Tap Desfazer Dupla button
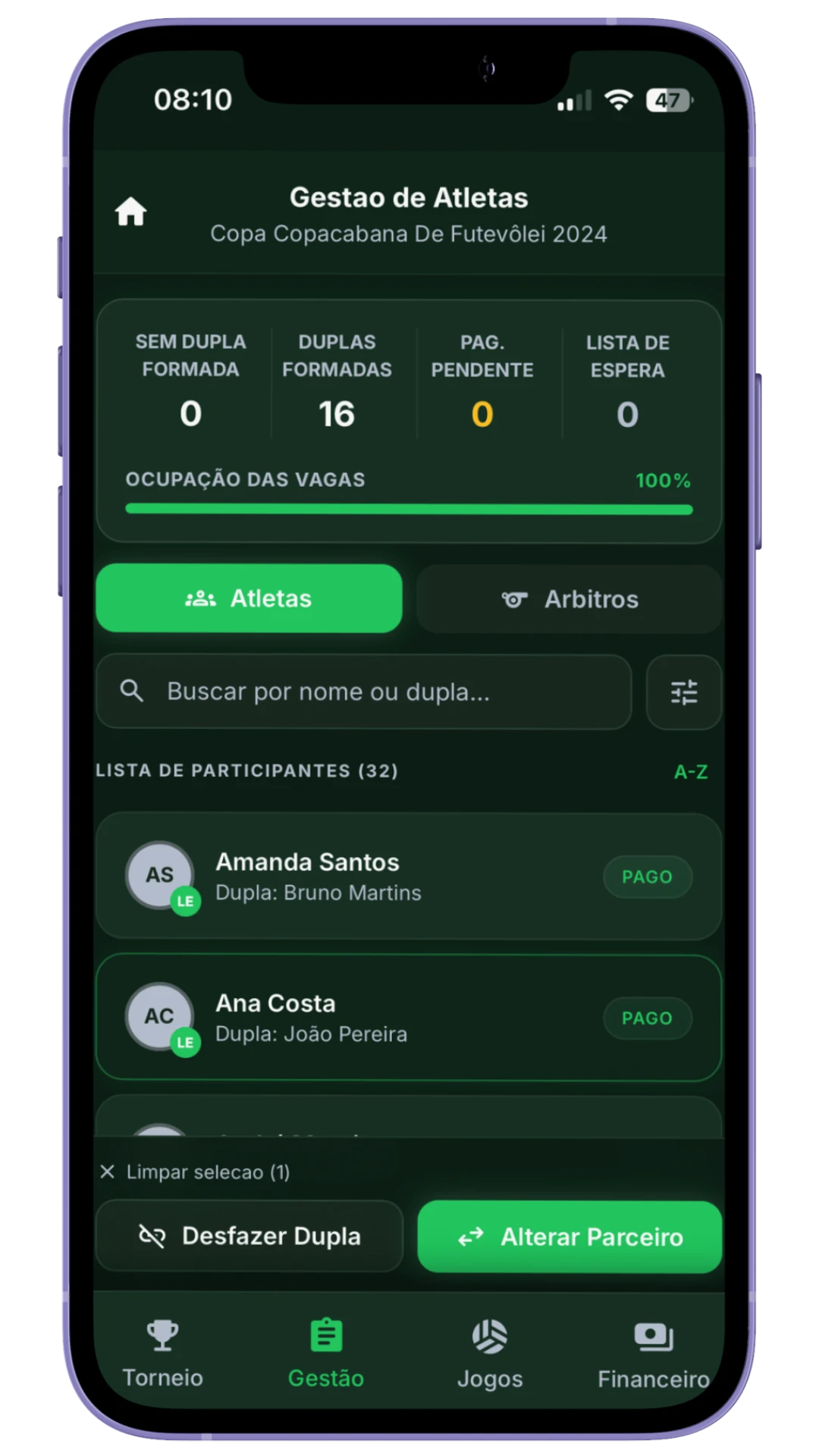 click(x=249, y=1236)
